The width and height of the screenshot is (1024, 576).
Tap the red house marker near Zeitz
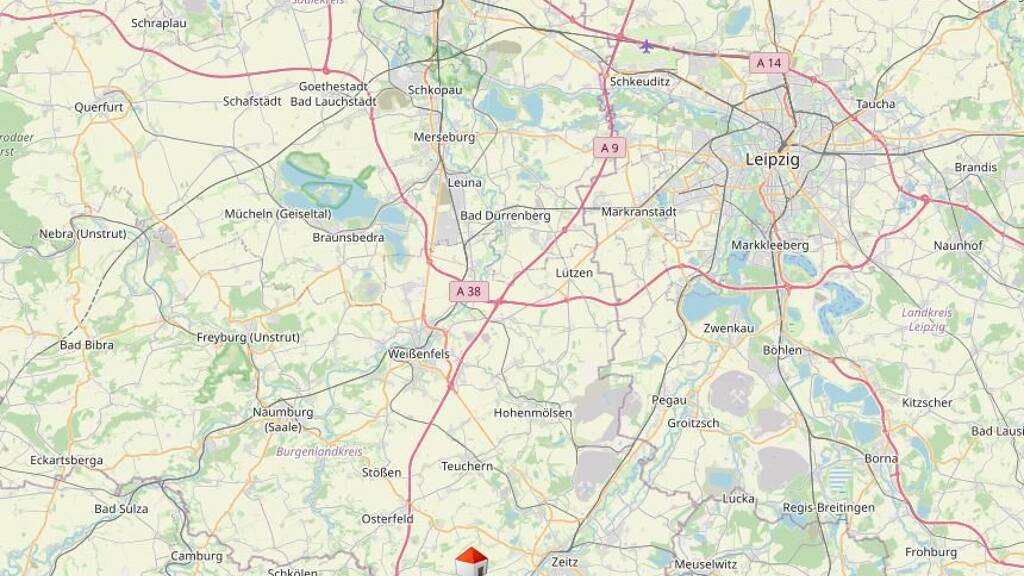pyautogui.click(x=472, y=562)
